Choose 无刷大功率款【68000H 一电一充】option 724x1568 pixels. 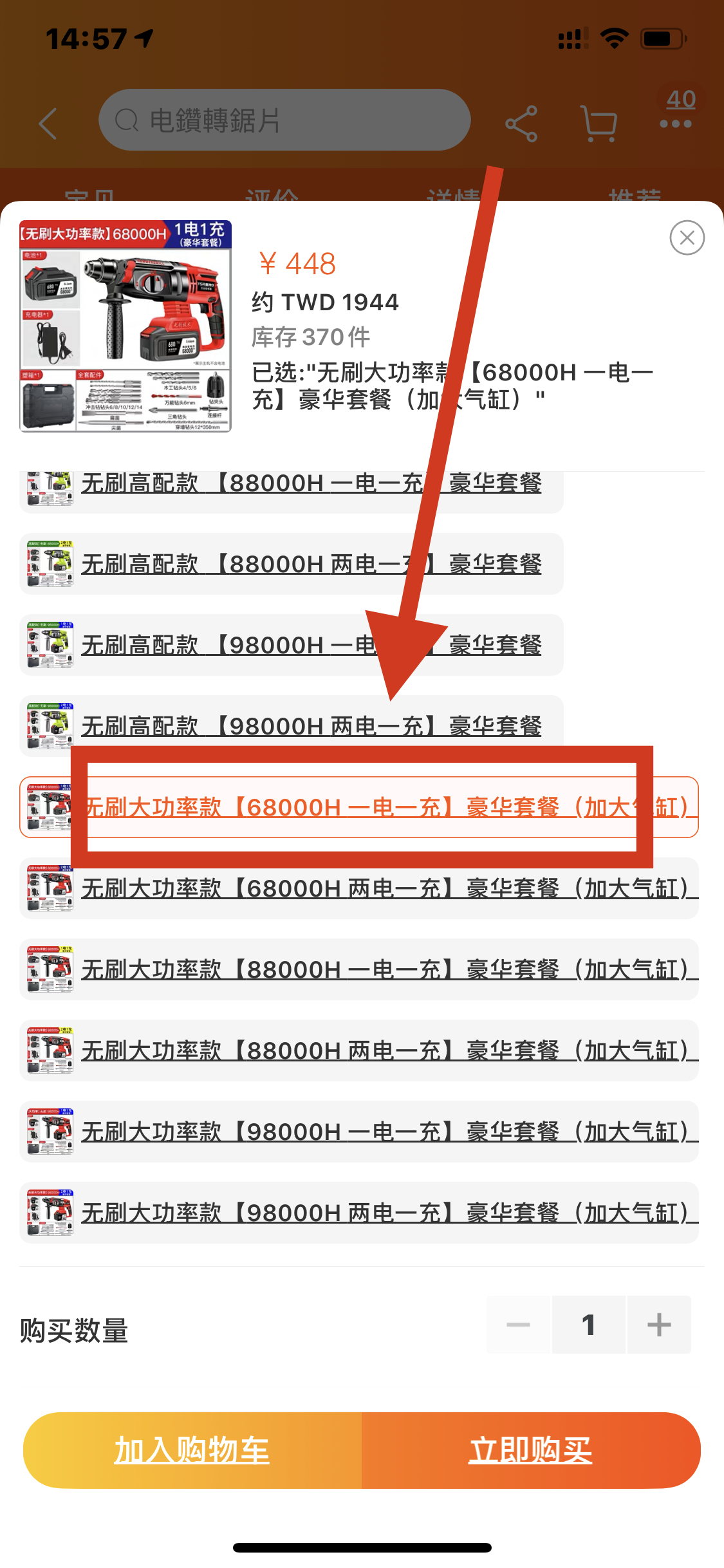pyautogui.click(x=358, y=807)
